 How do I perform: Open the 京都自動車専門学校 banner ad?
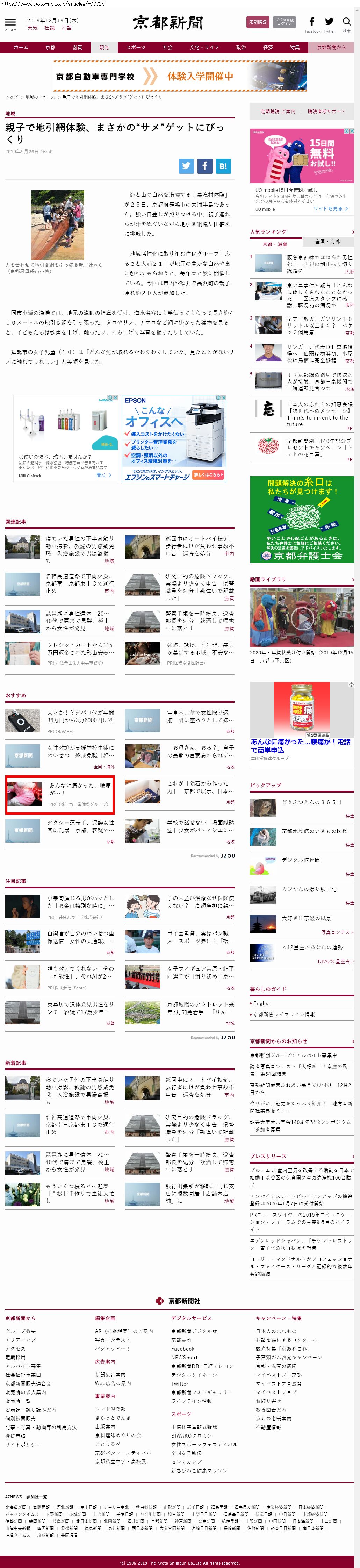point(180,76)
